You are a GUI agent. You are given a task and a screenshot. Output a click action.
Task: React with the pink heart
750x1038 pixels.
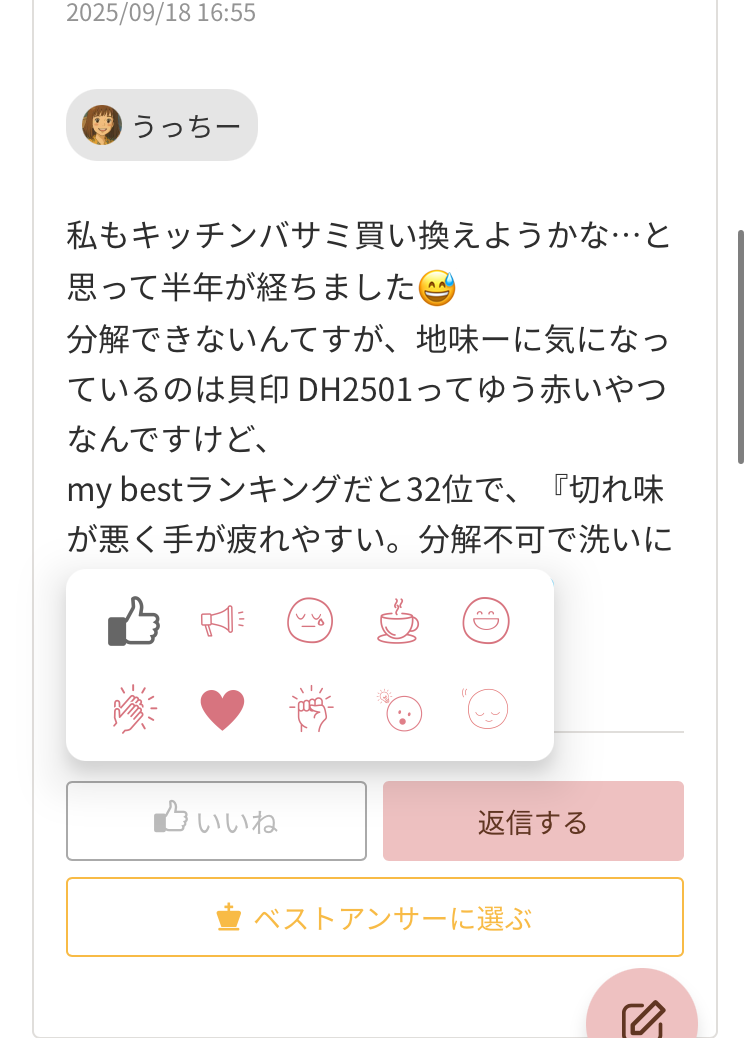click(222, 710)
